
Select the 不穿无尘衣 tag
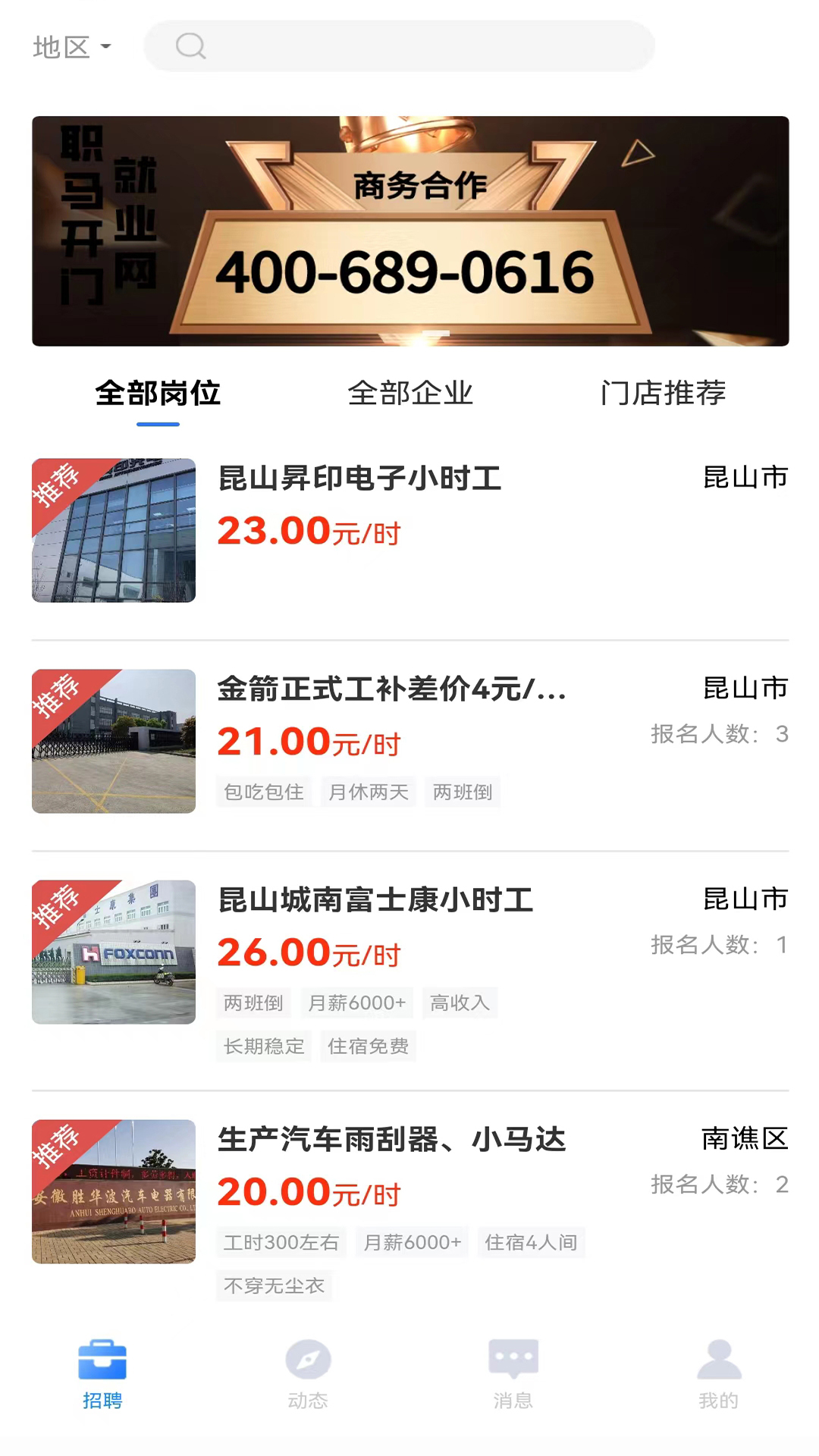point(275,1286)
